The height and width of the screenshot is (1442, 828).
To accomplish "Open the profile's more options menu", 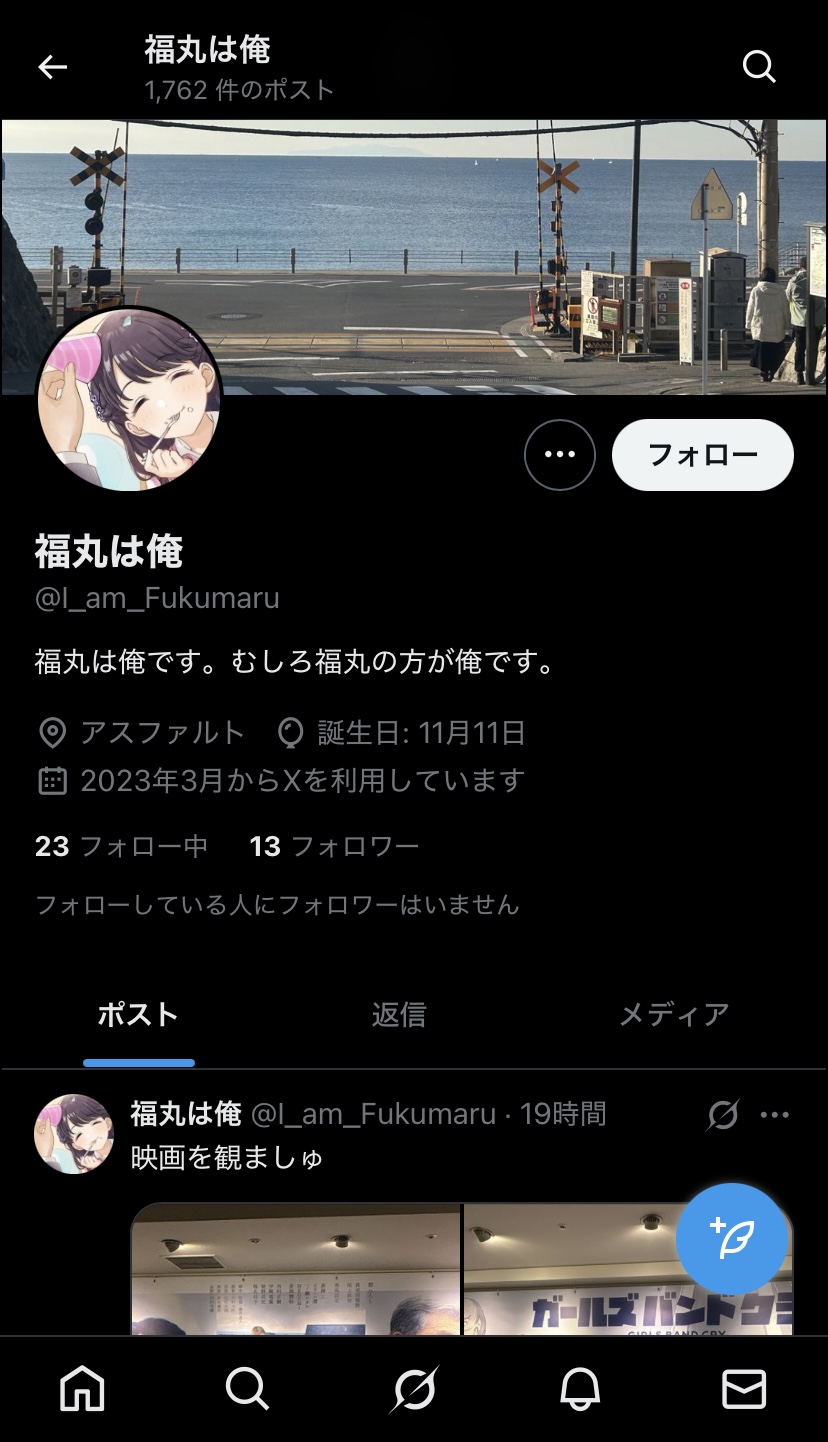I will point(559,455).
